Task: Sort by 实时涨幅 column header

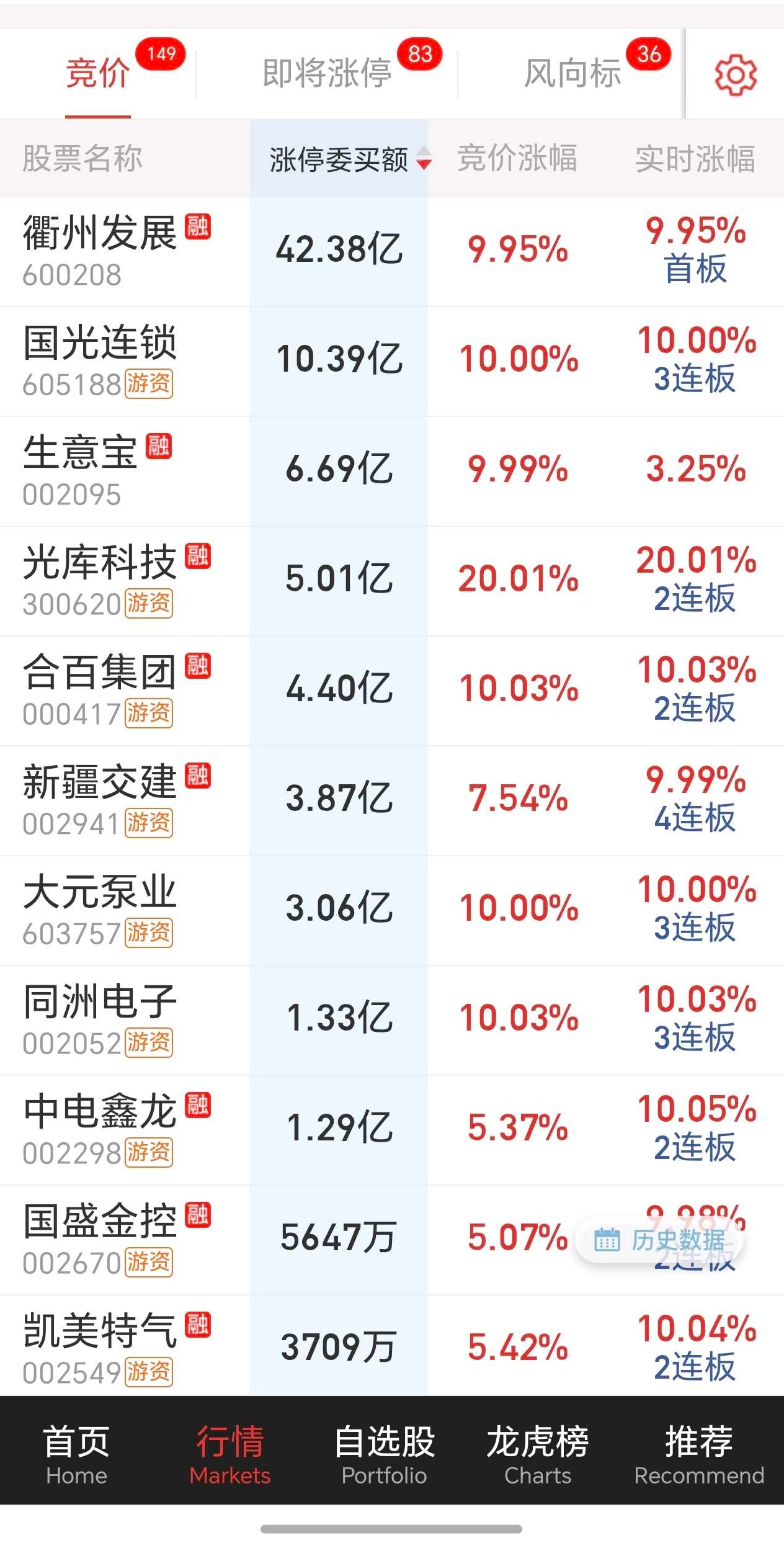Action: coord(695,159)
